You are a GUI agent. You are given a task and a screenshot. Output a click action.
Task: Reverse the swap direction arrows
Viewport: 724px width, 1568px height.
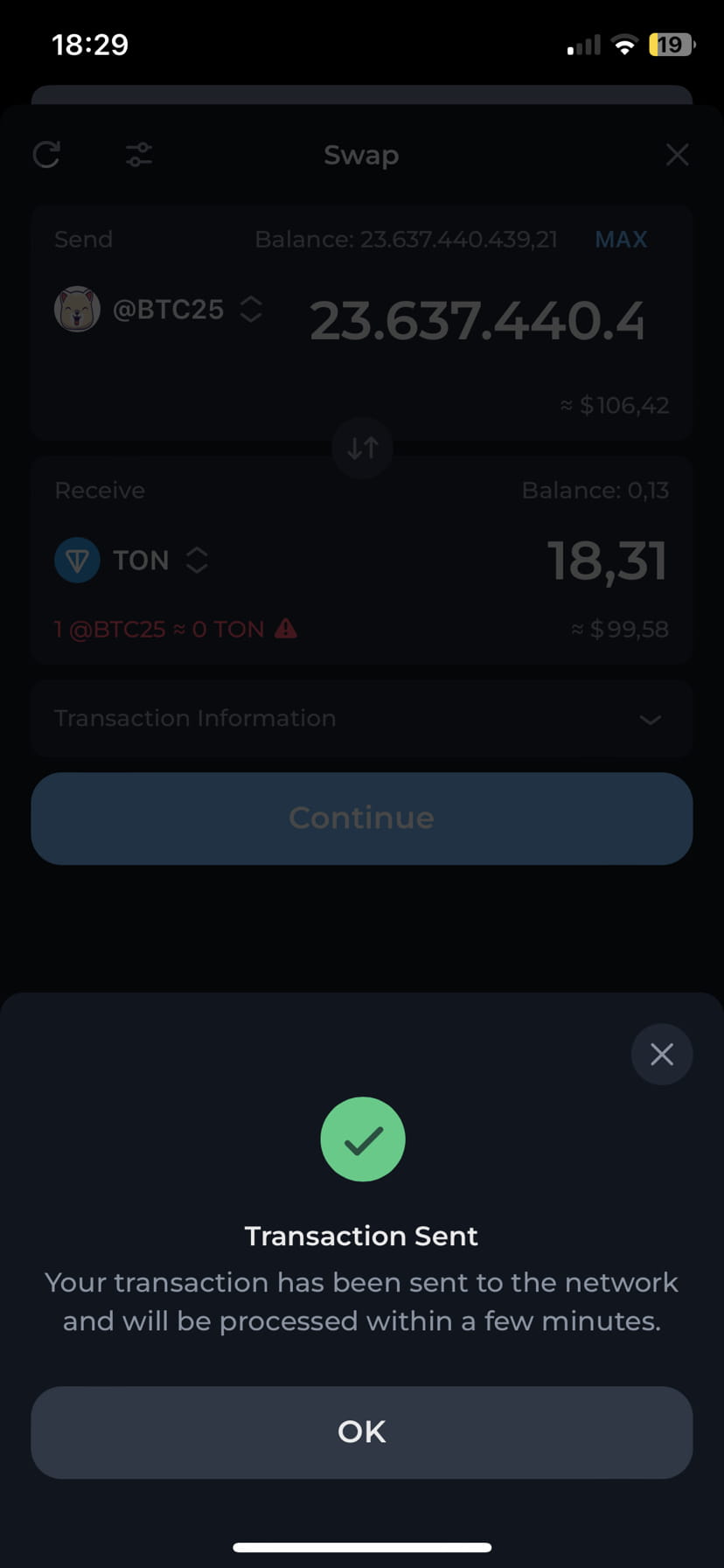pos(362,449)
